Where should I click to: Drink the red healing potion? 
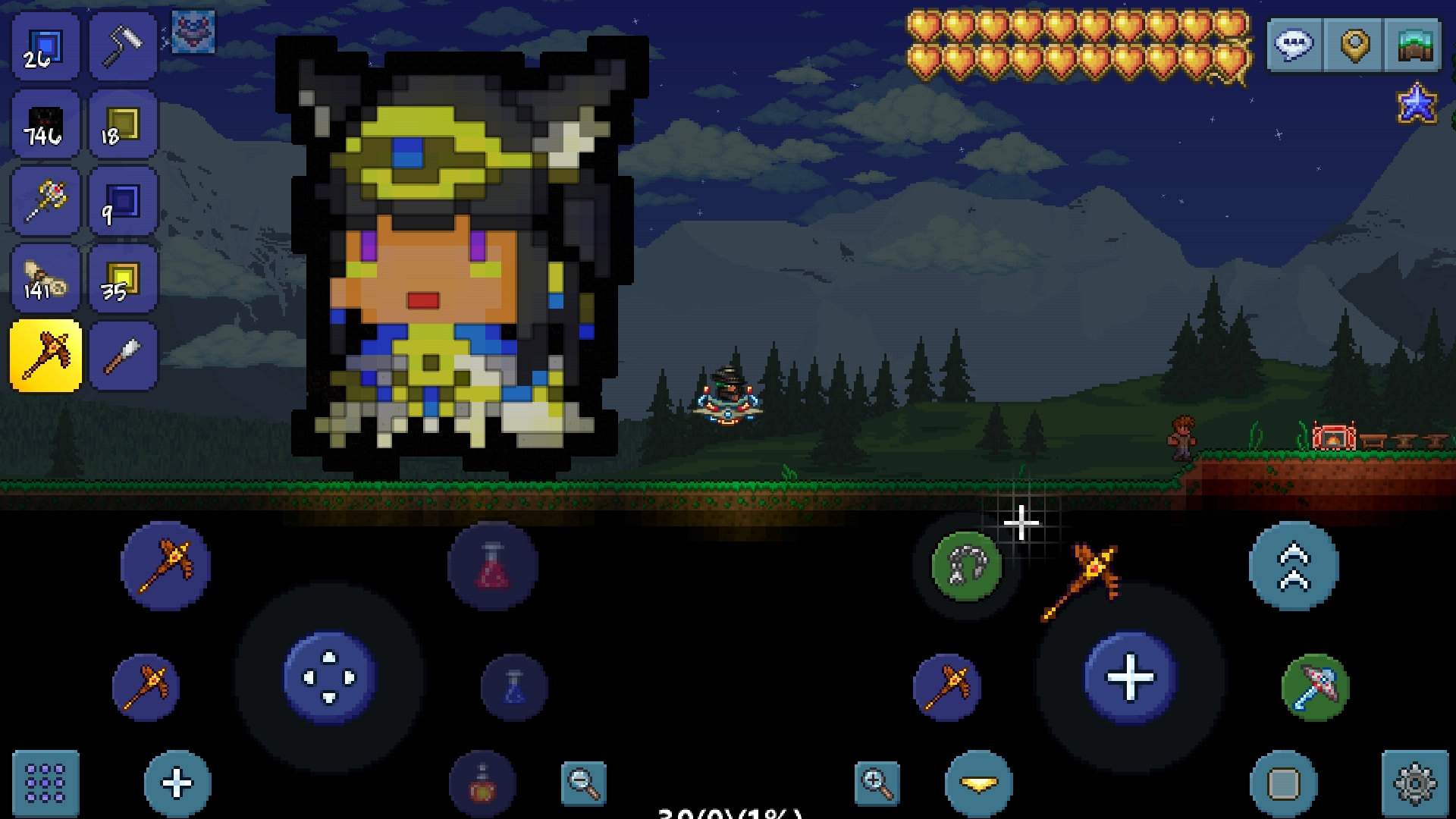tap(493, 566)
